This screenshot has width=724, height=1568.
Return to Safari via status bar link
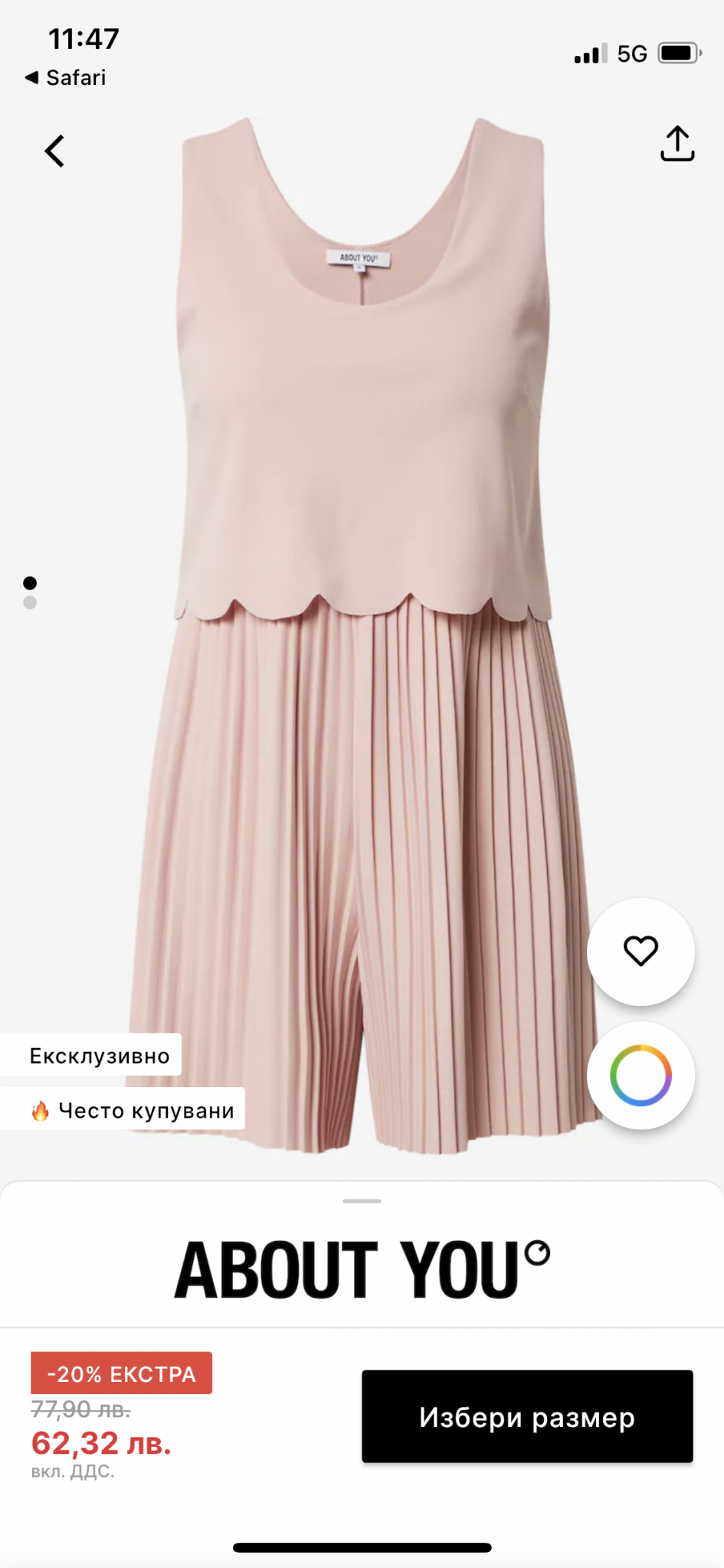[x=66, y=77]
